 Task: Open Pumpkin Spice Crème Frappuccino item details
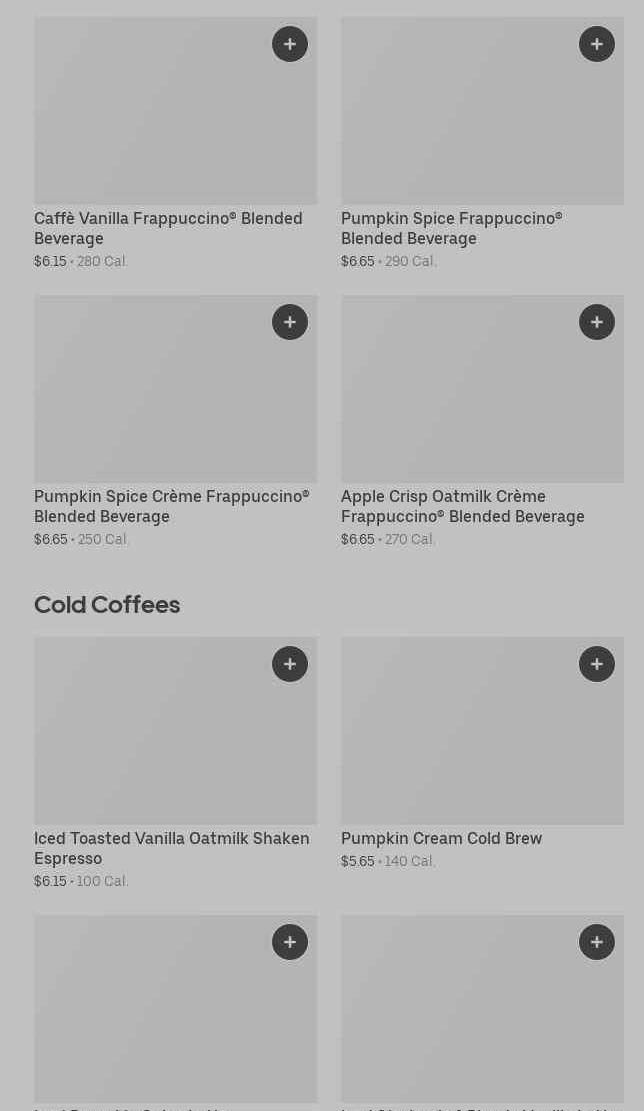(x=176, y=422)
